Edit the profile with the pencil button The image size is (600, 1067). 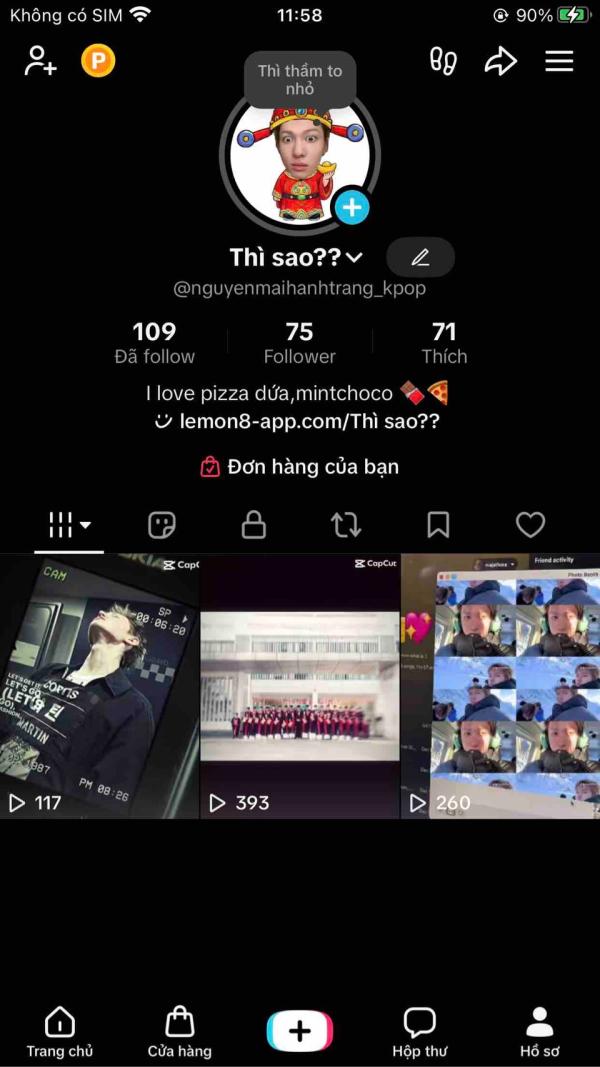(x=420, y=257)
